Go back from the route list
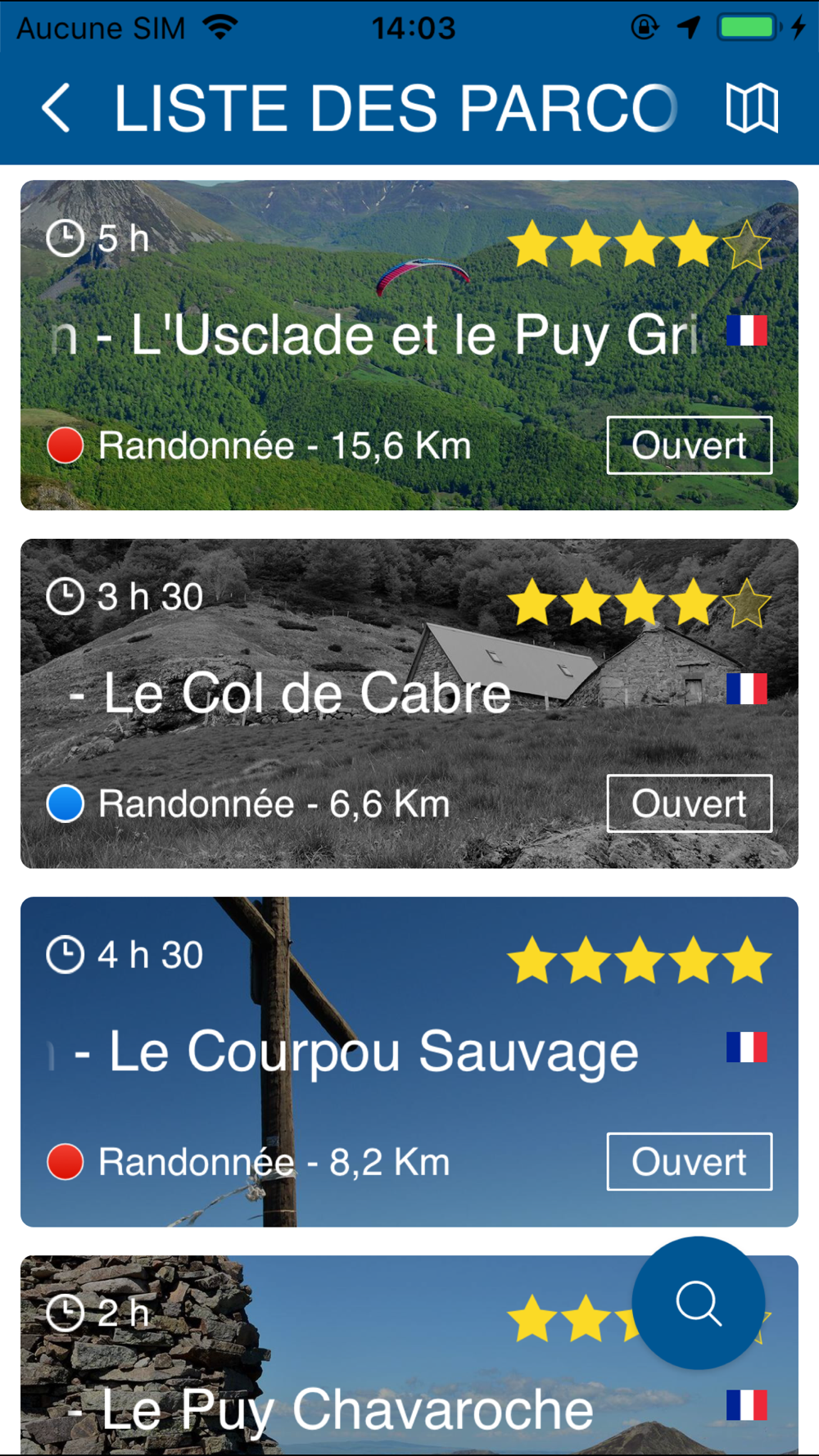 pyautogui.click(x=56, y=108)
